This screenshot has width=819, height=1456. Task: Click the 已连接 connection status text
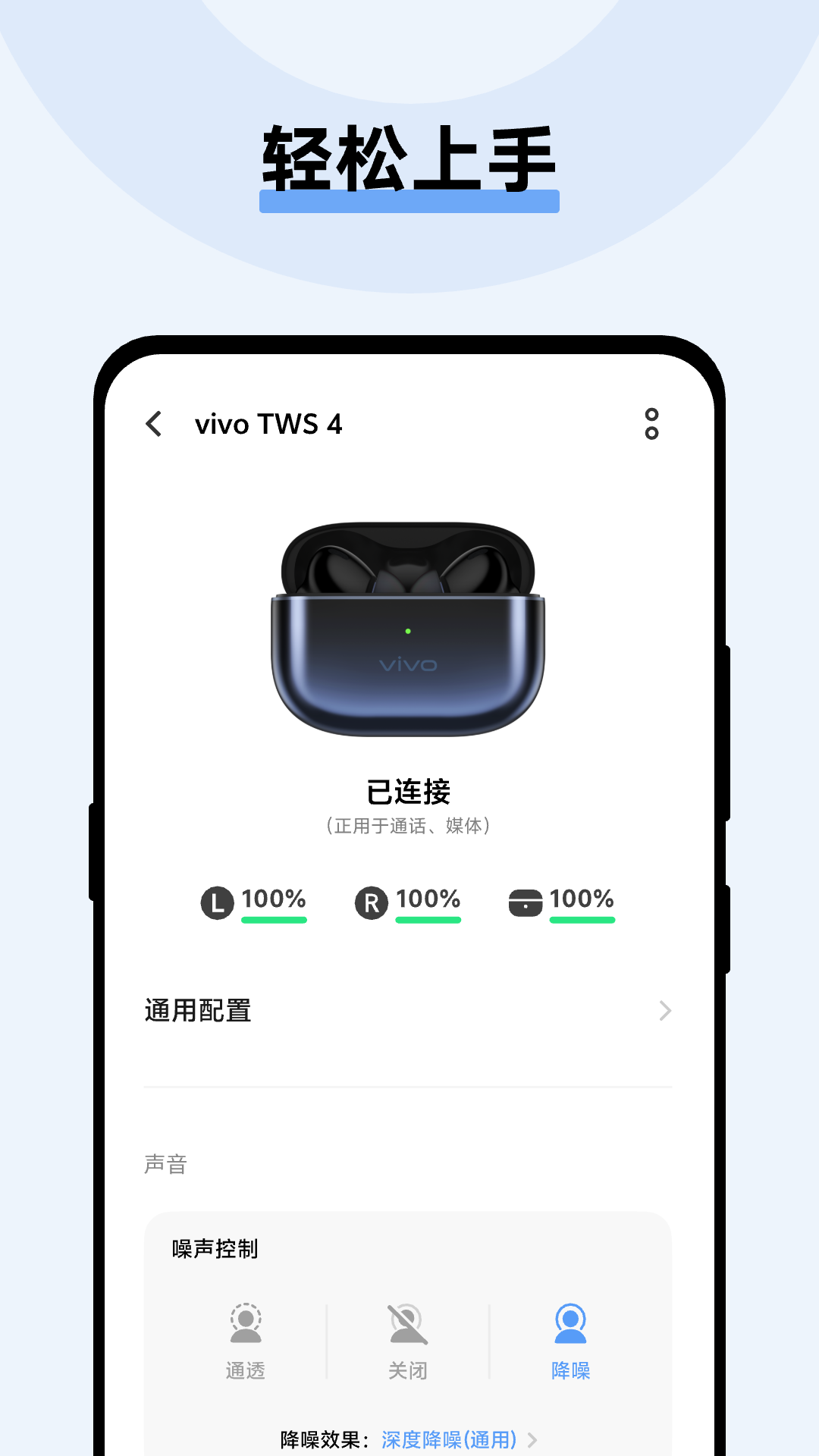pos(409,792)
